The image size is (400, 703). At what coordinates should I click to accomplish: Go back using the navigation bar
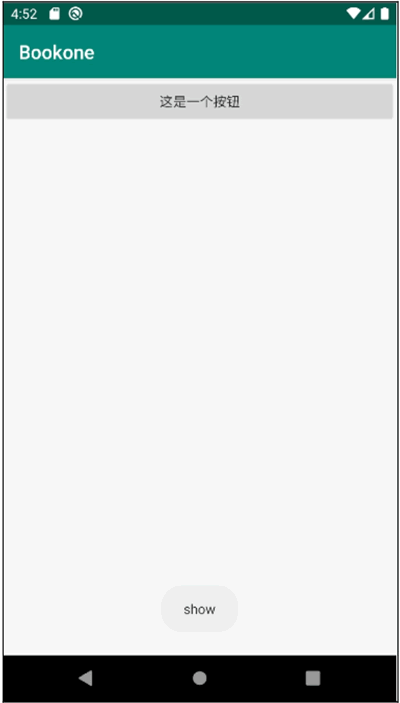tap(86, 678)
